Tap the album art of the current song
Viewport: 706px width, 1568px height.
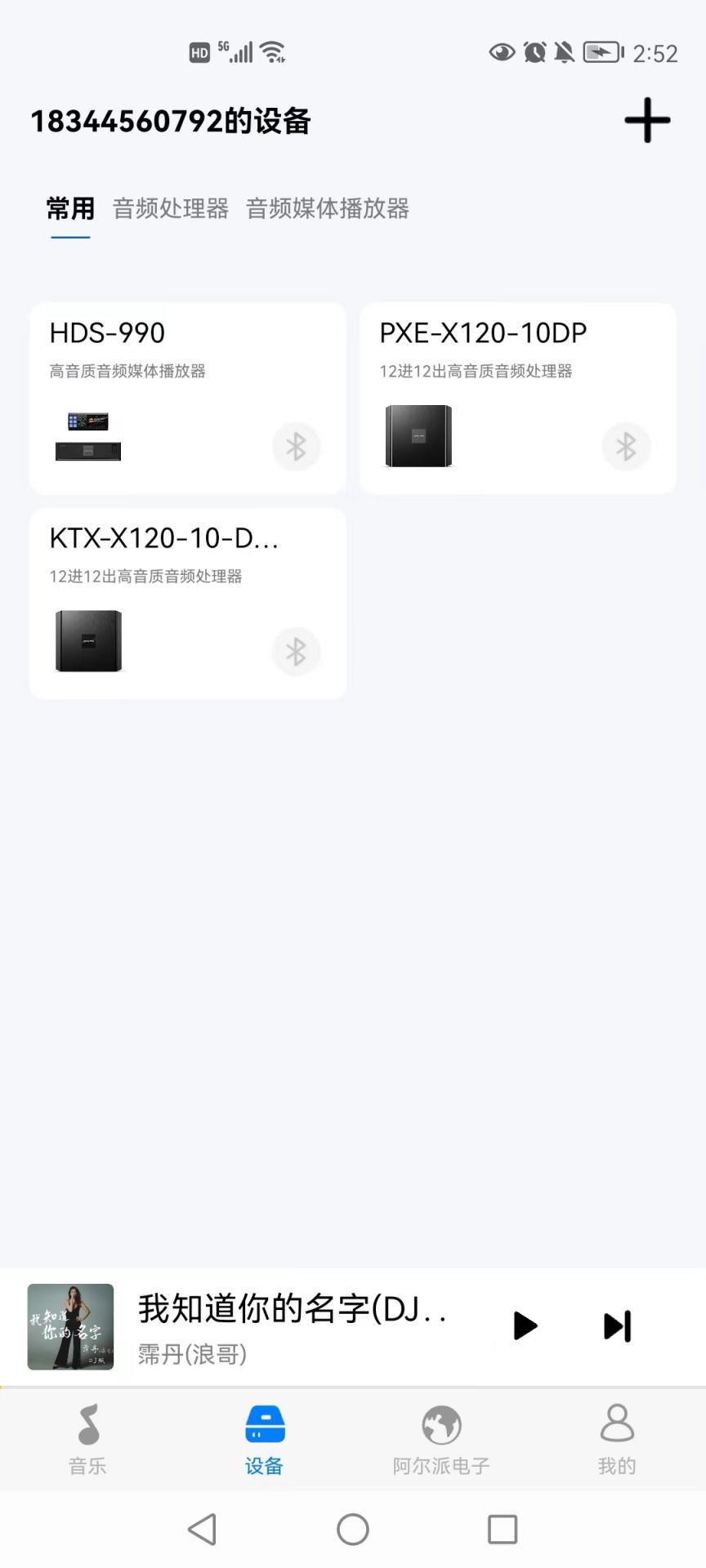coord(70,1325)
